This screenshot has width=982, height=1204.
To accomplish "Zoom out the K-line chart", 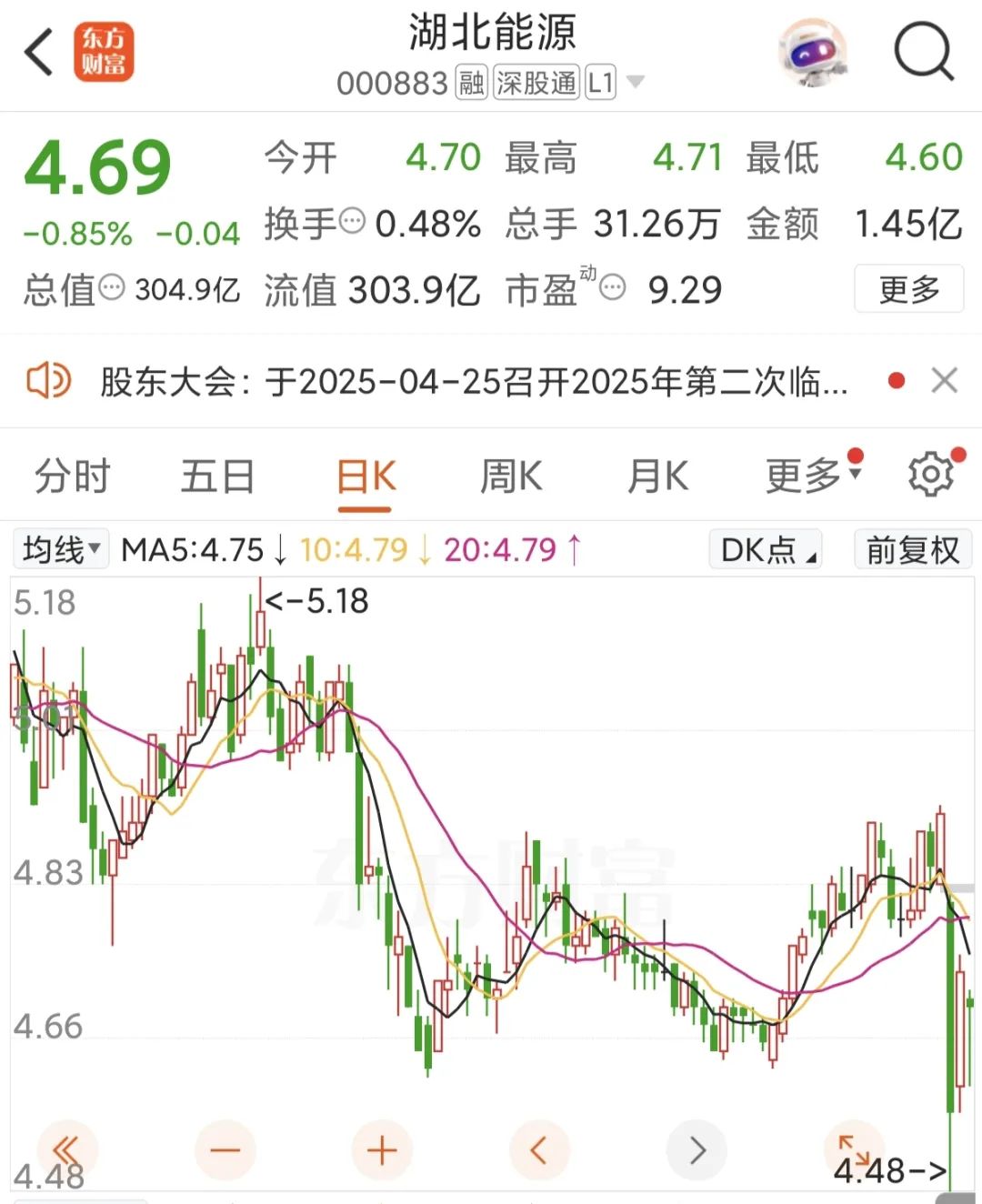I will pyautogui.click(x=225, y=1150).
